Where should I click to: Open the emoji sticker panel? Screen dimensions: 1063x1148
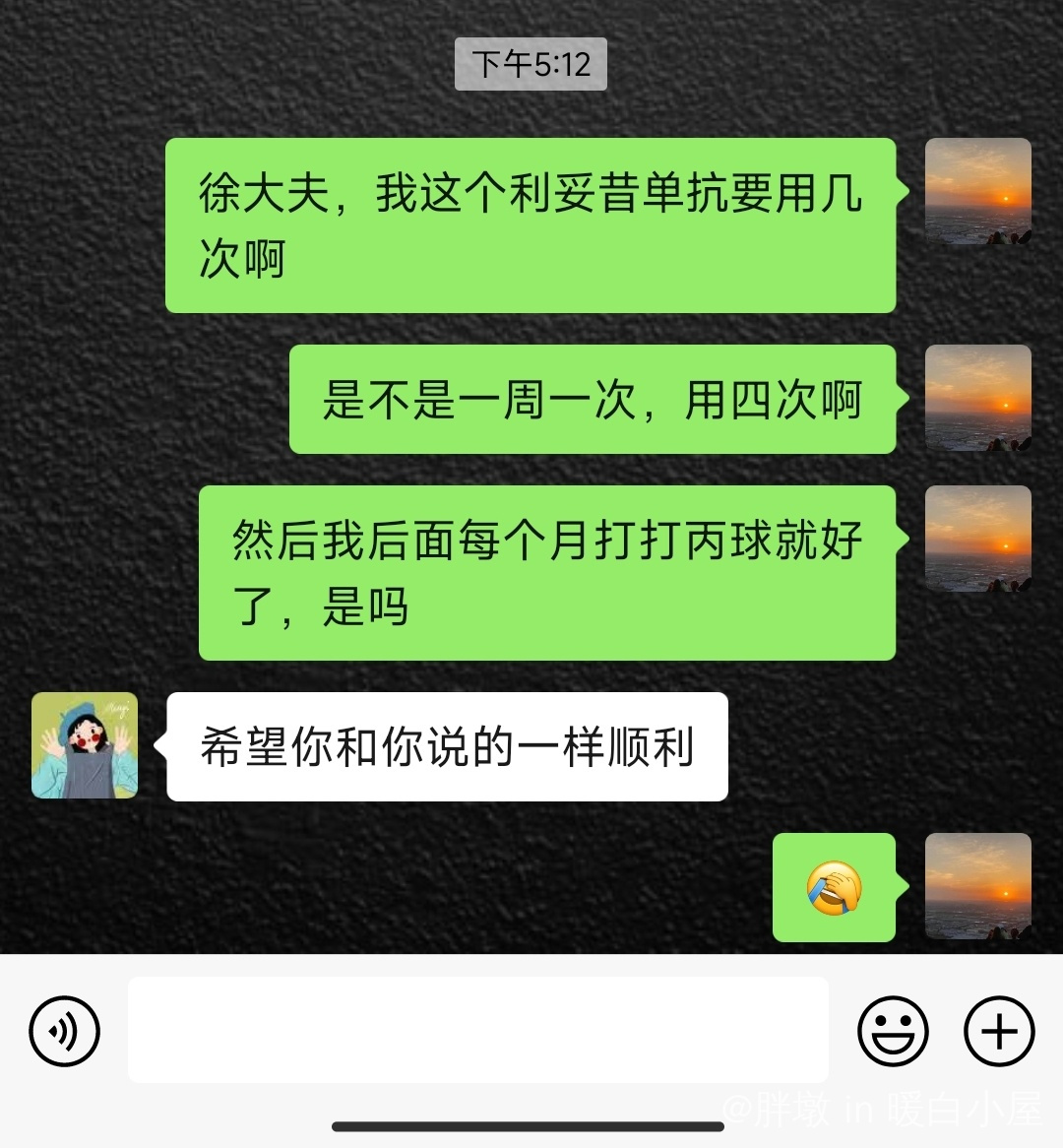(893, 1031)
